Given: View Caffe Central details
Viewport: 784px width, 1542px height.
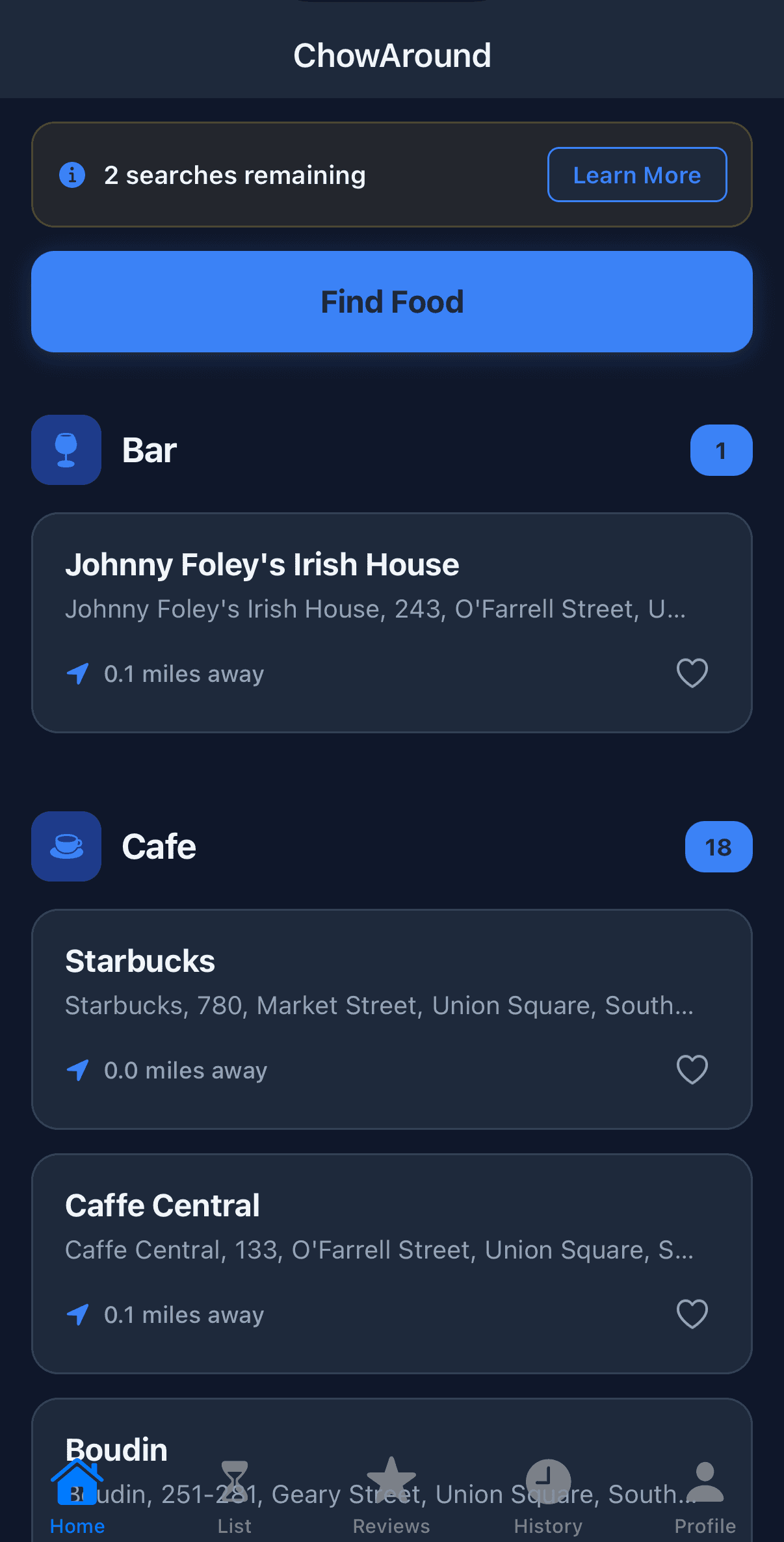Looking at the screenshot, I should pyautogui.click(x=325, y=1226).
